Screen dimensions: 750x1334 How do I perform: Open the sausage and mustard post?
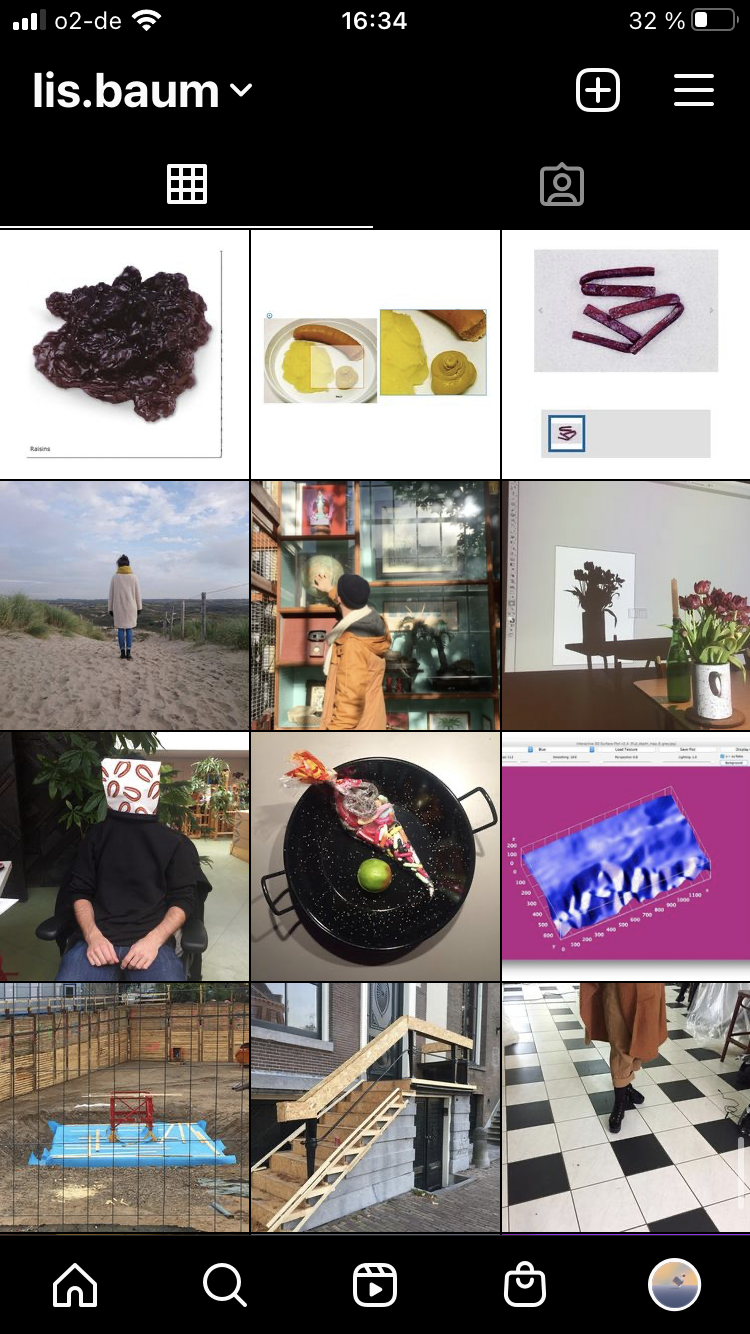coord(375,354)
